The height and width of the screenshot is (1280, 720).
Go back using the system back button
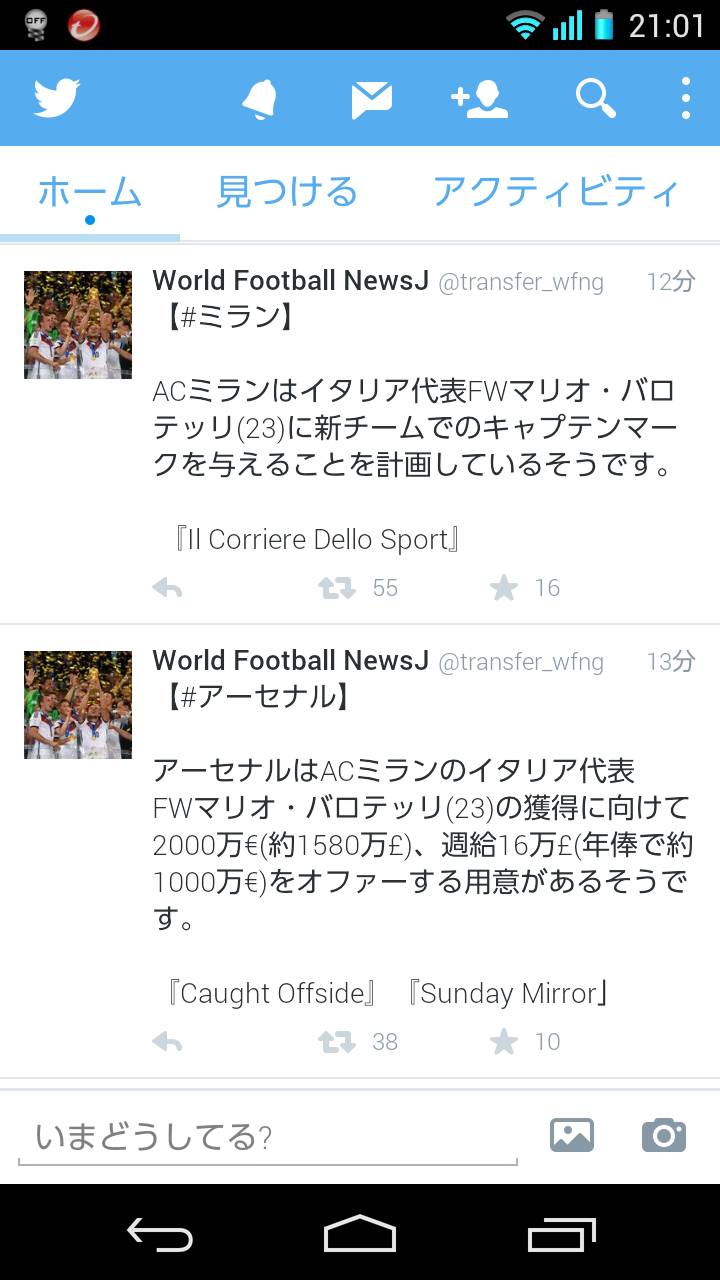[x=160, y=1233]
